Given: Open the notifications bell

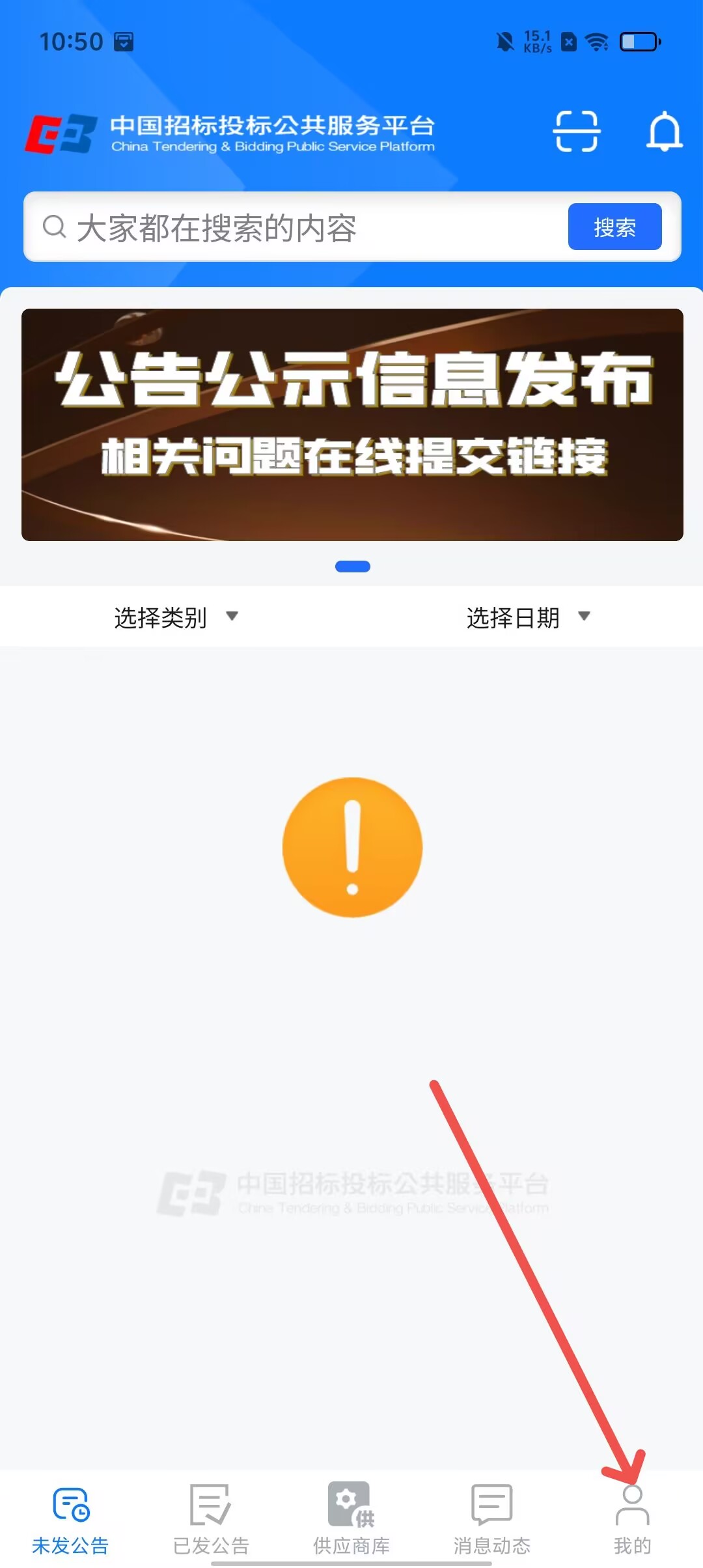Looking at the screenshot, I should (x=664, y=132).
